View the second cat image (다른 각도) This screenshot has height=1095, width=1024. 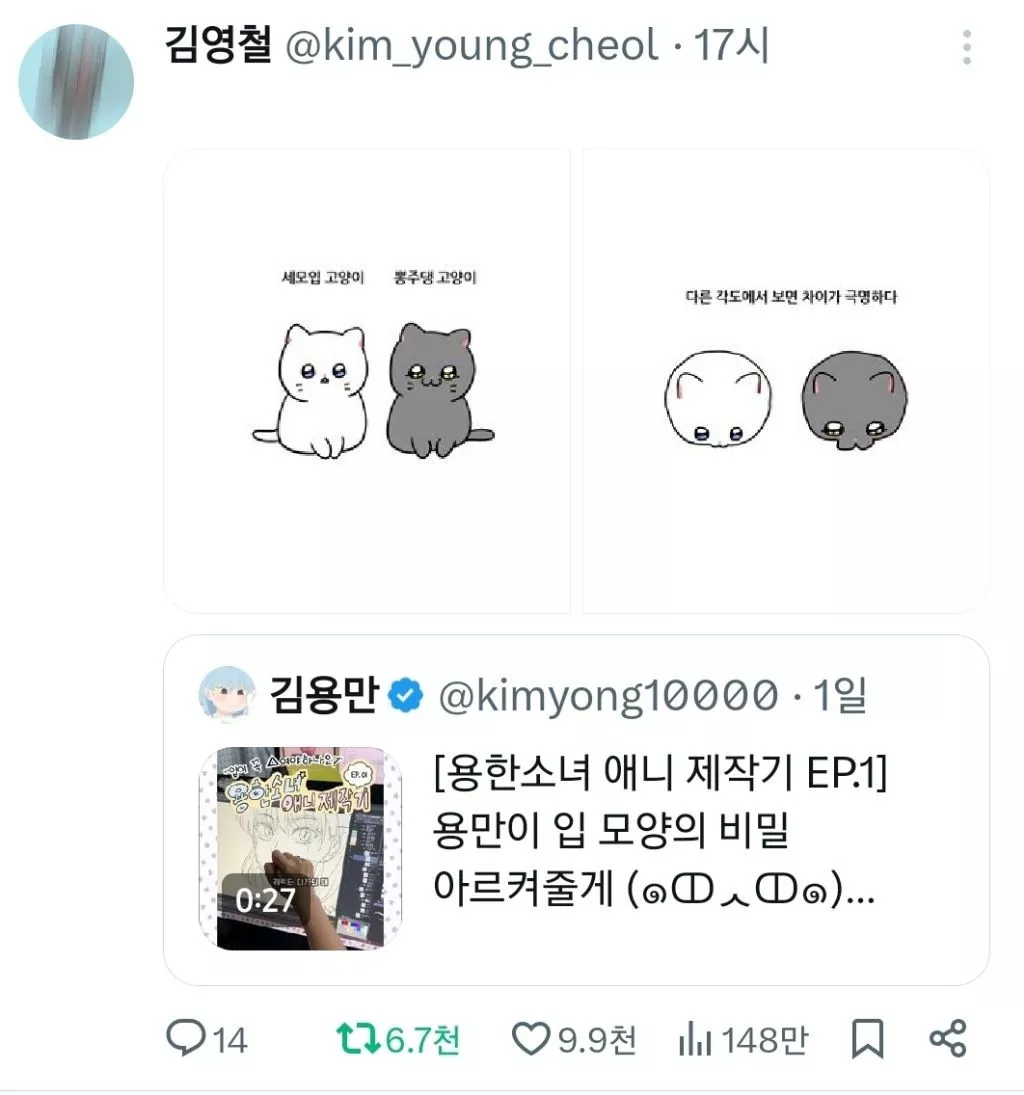[x=786, y=381]
